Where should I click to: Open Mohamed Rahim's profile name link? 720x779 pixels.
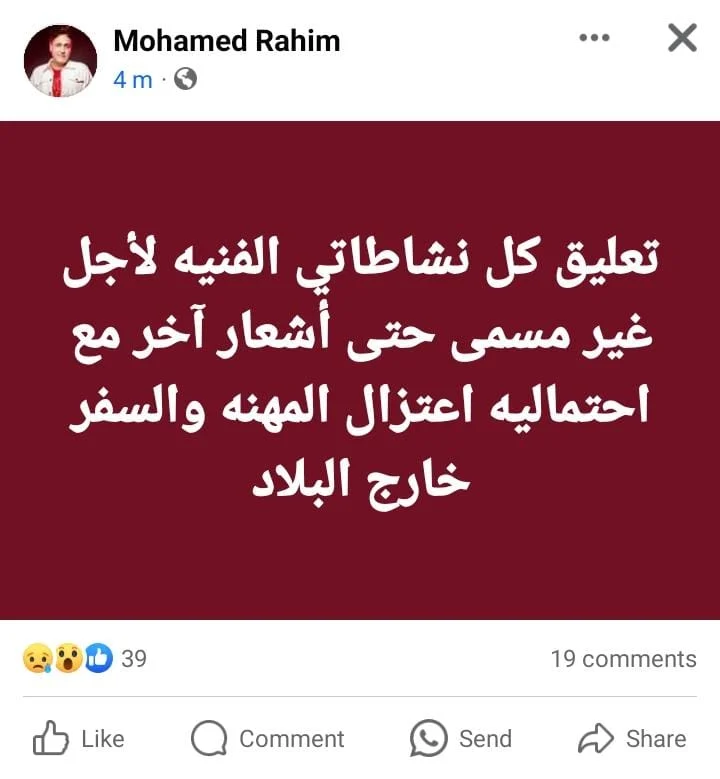(x=227, y=41)
